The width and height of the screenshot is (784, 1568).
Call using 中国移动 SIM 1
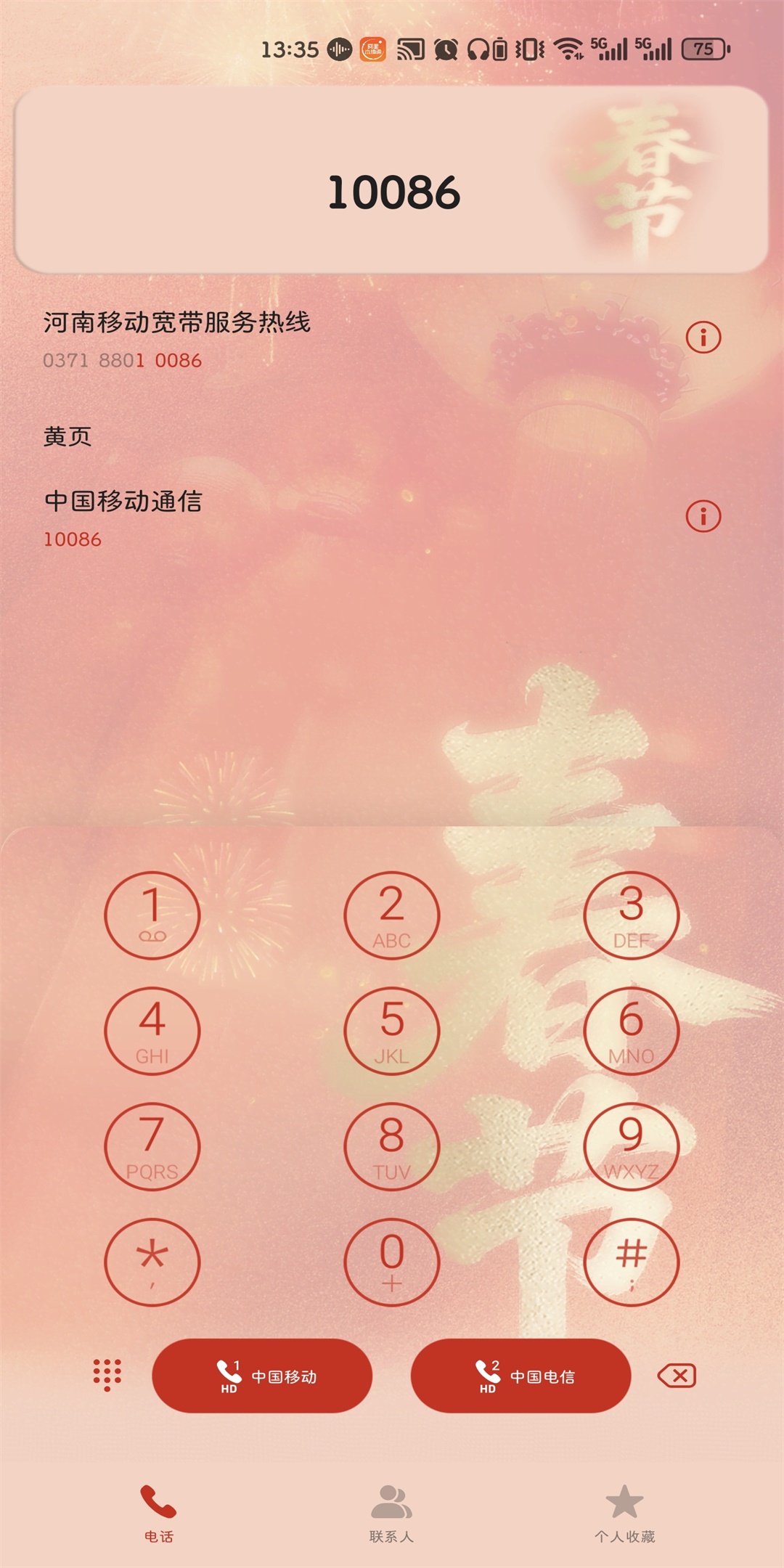tap(262, 1376)
